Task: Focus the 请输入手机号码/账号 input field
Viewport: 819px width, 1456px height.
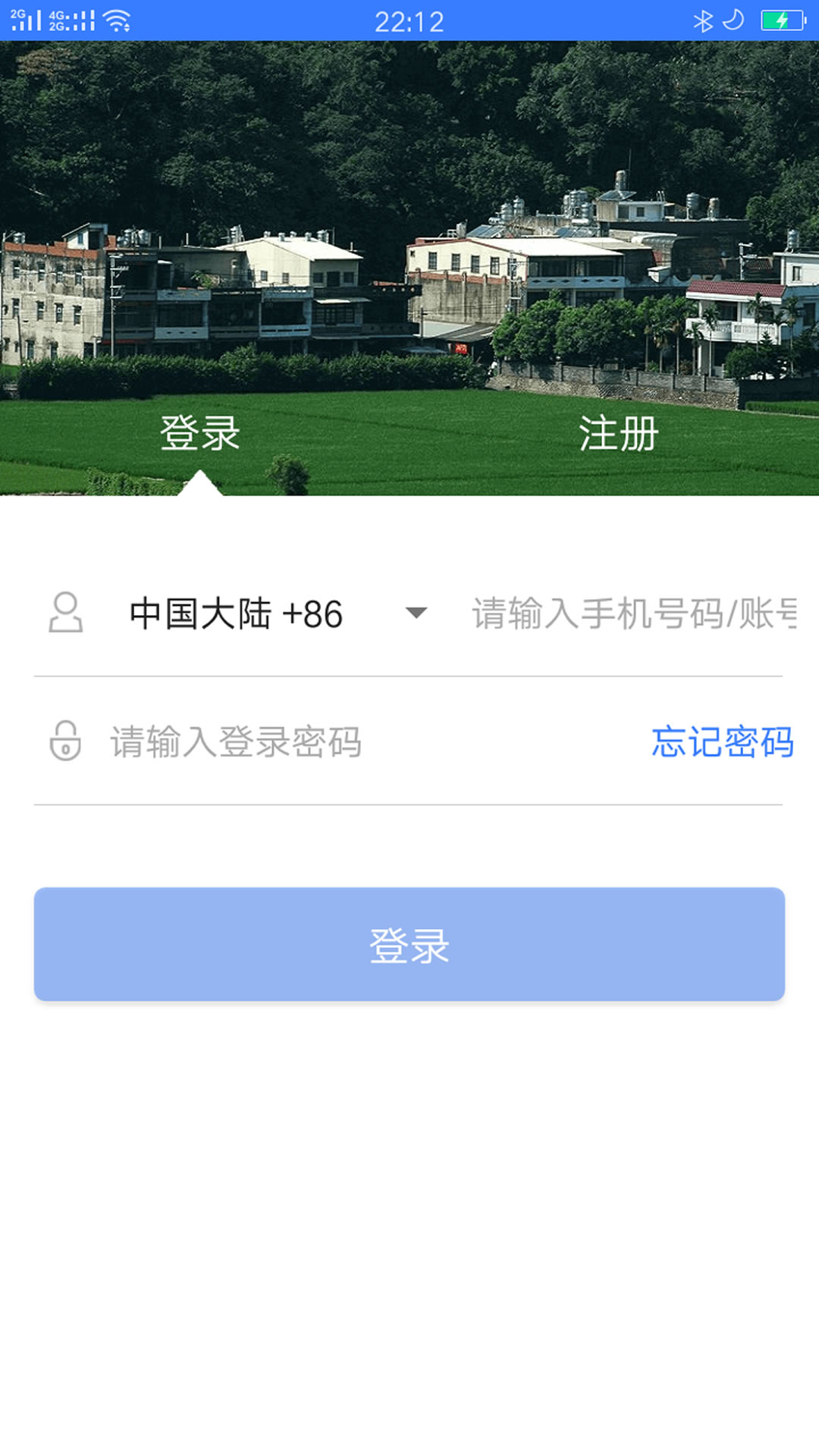Action: (x=633, y=613)
